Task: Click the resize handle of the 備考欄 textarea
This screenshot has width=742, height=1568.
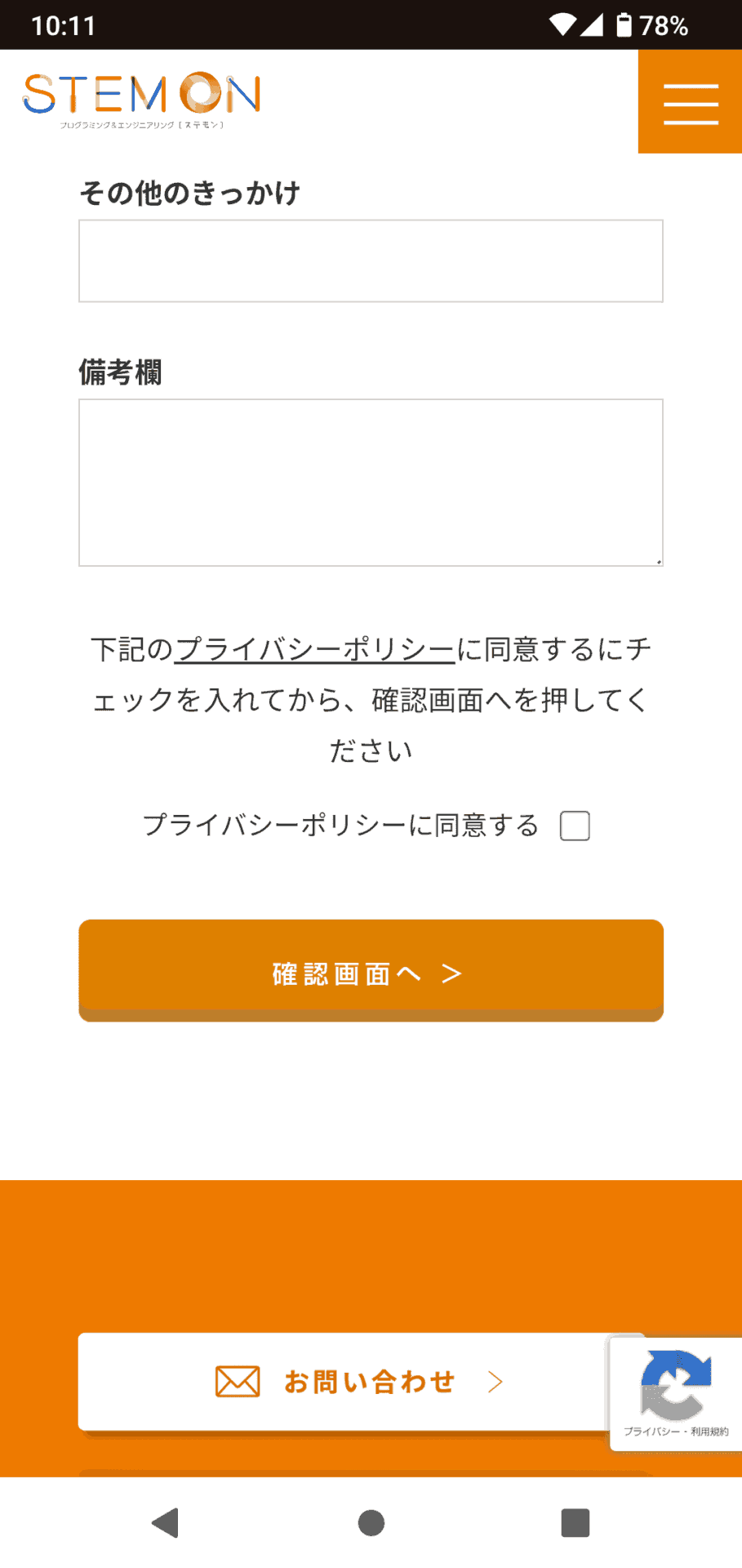Action: [659, 559]
